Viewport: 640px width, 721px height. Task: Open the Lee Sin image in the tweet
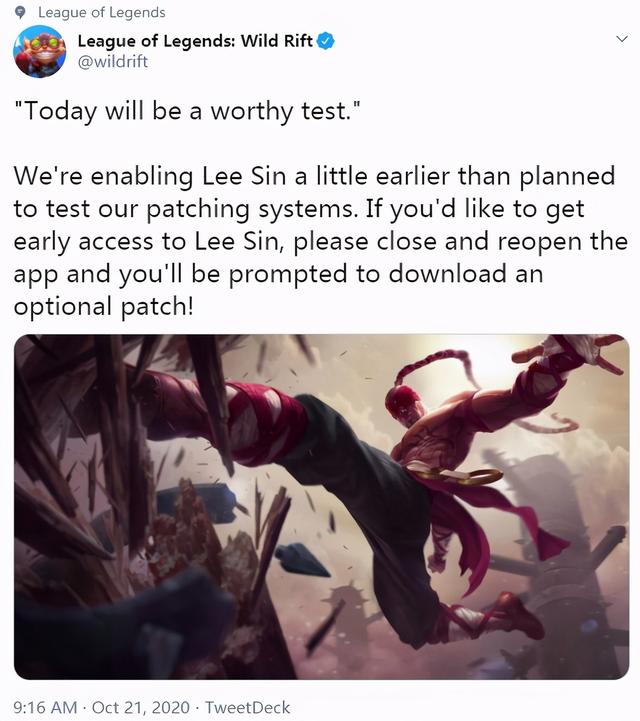321,507
